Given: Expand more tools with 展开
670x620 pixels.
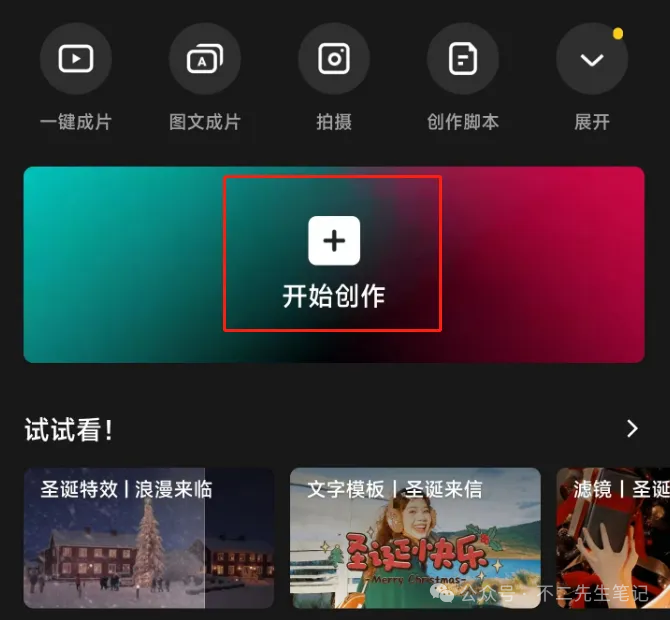Looking at the screenshot, I should [x=592, y=60].
